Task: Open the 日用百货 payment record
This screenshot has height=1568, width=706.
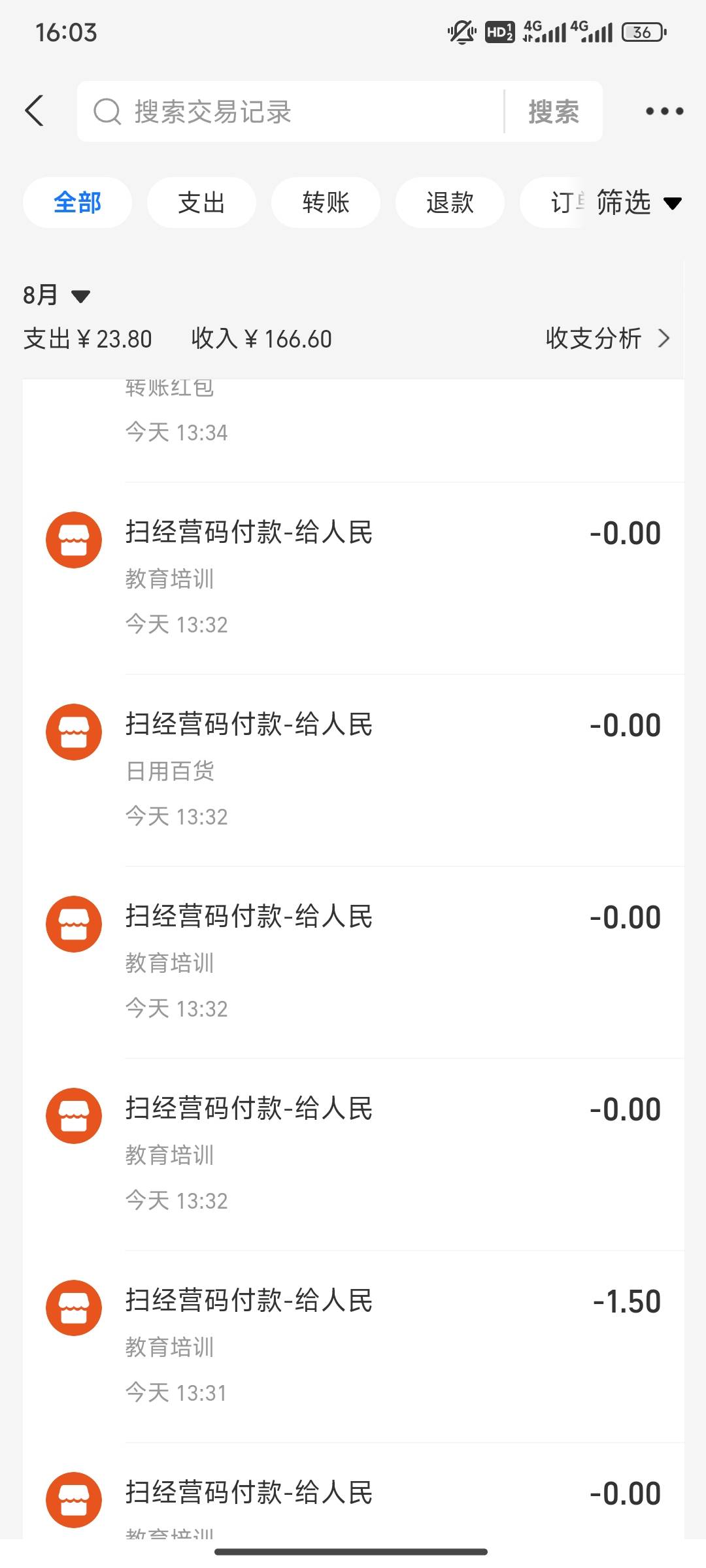Action: point(354,770)
